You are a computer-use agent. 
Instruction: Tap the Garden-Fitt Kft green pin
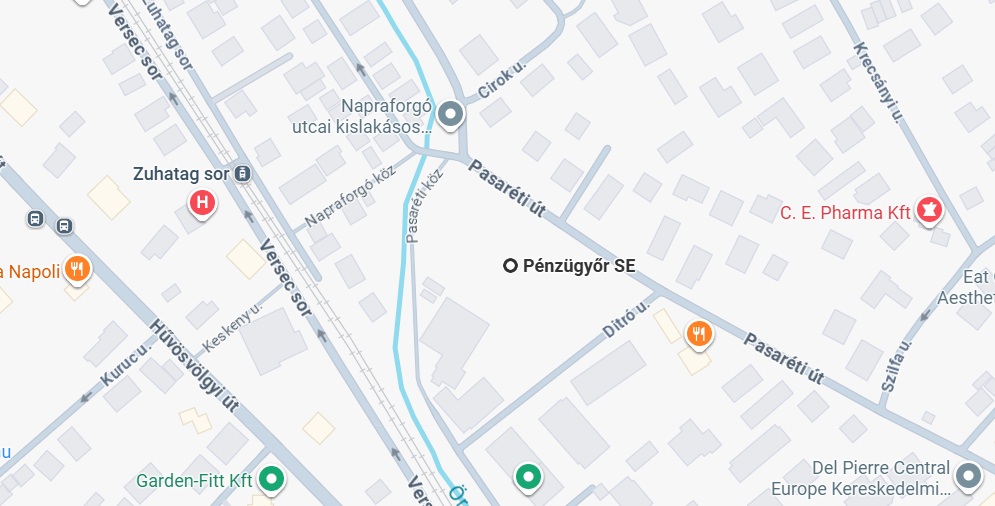[270, 480]
